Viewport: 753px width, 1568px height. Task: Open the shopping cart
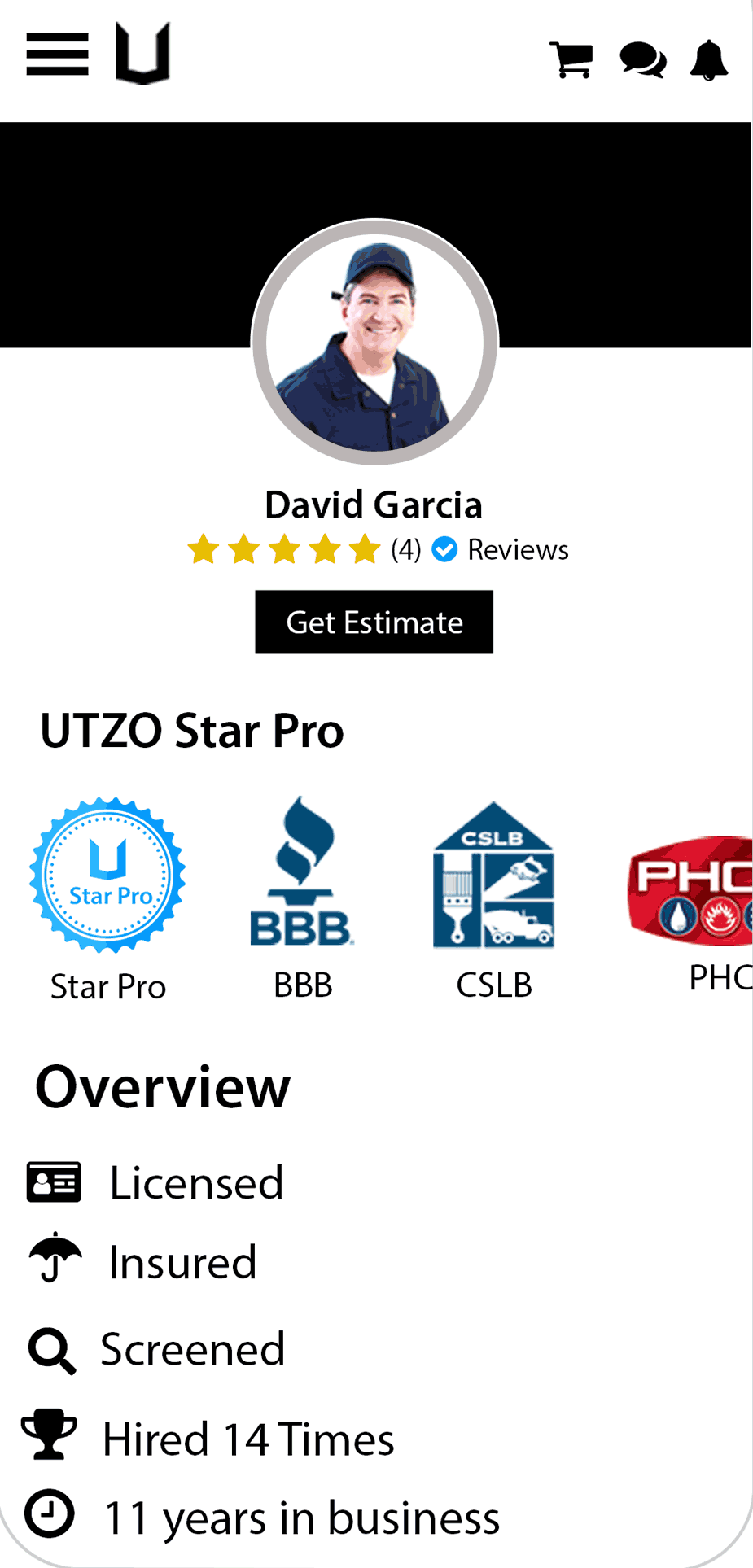coord(571,59)
